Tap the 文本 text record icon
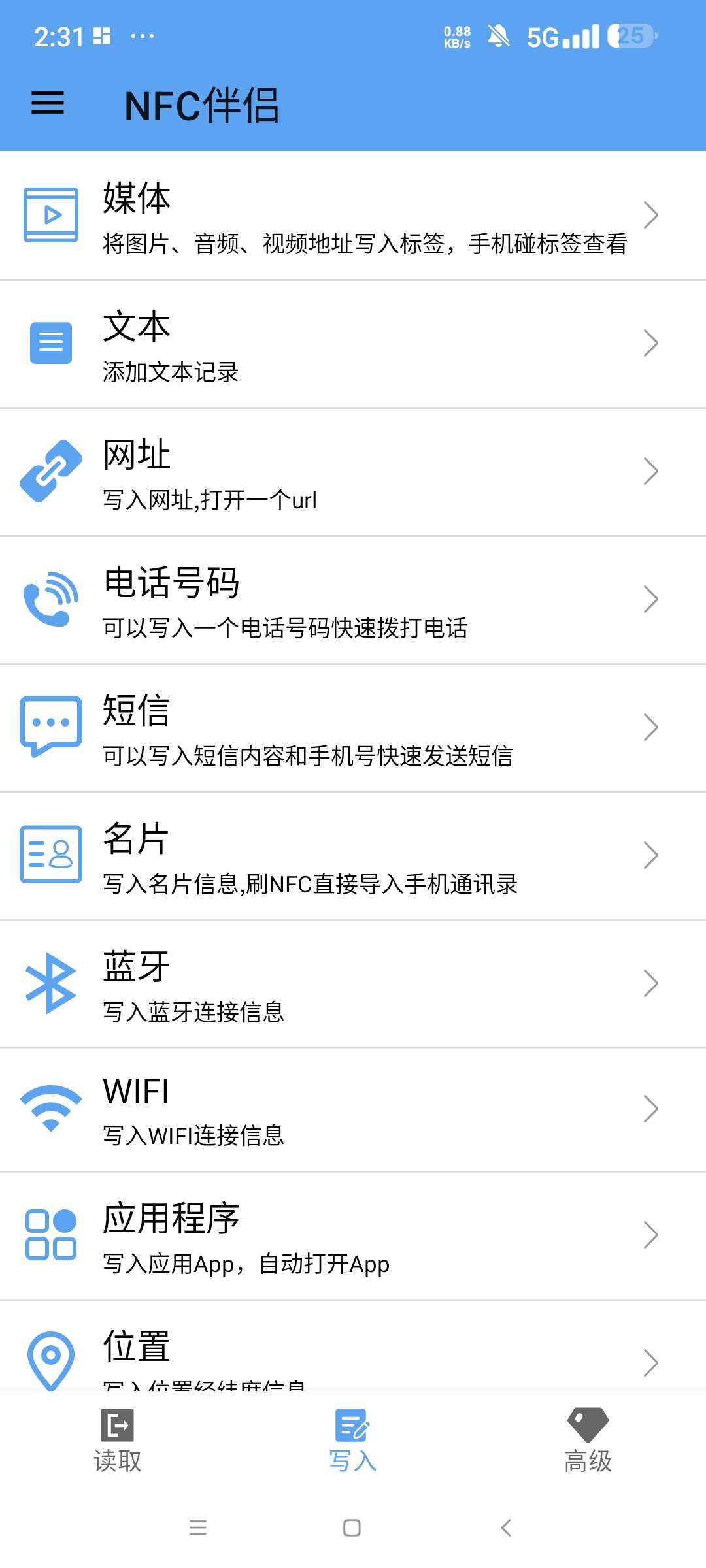This screenshot has width=706, height=1568. coord(50,342)
